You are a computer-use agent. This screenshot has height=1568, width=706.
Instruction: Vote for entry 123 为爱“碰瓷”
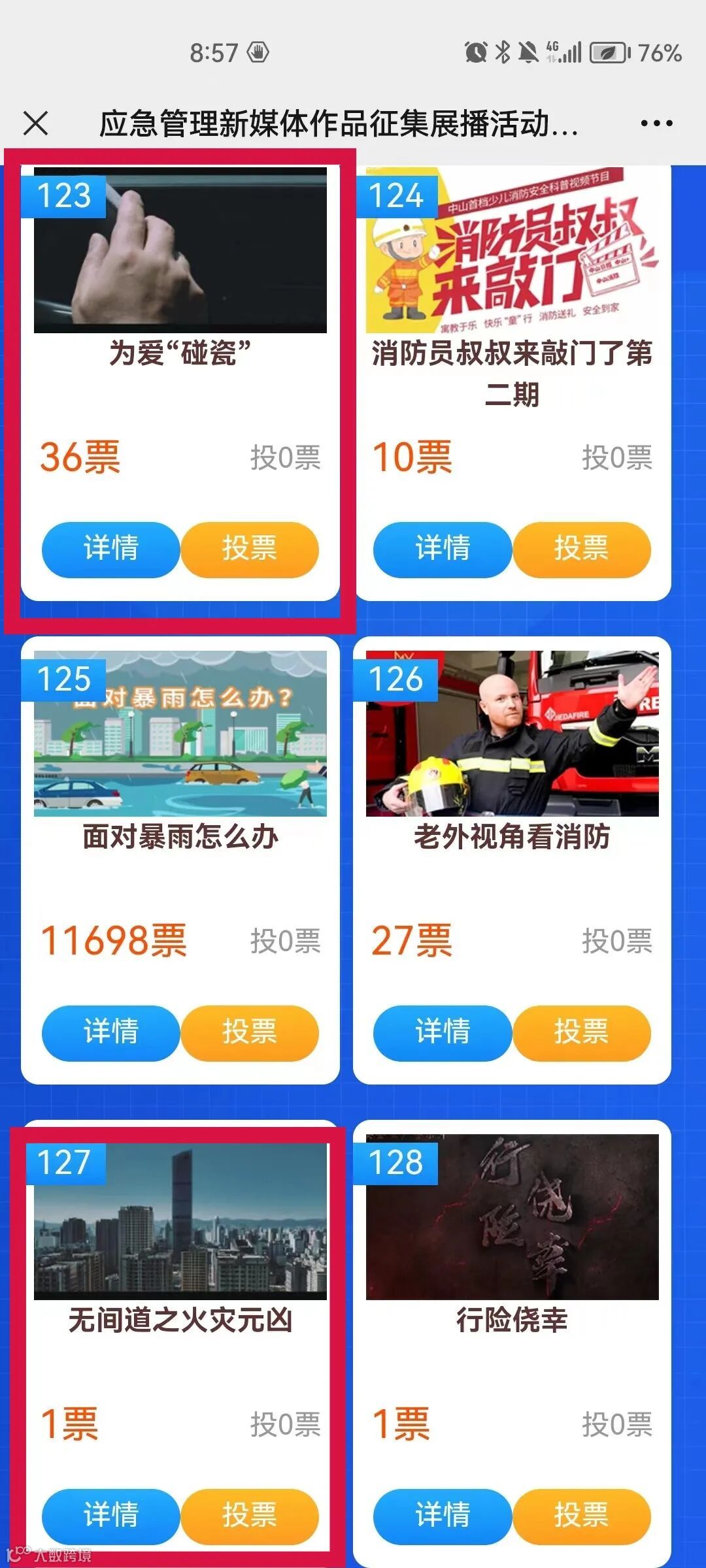click(x=250, y=549)
